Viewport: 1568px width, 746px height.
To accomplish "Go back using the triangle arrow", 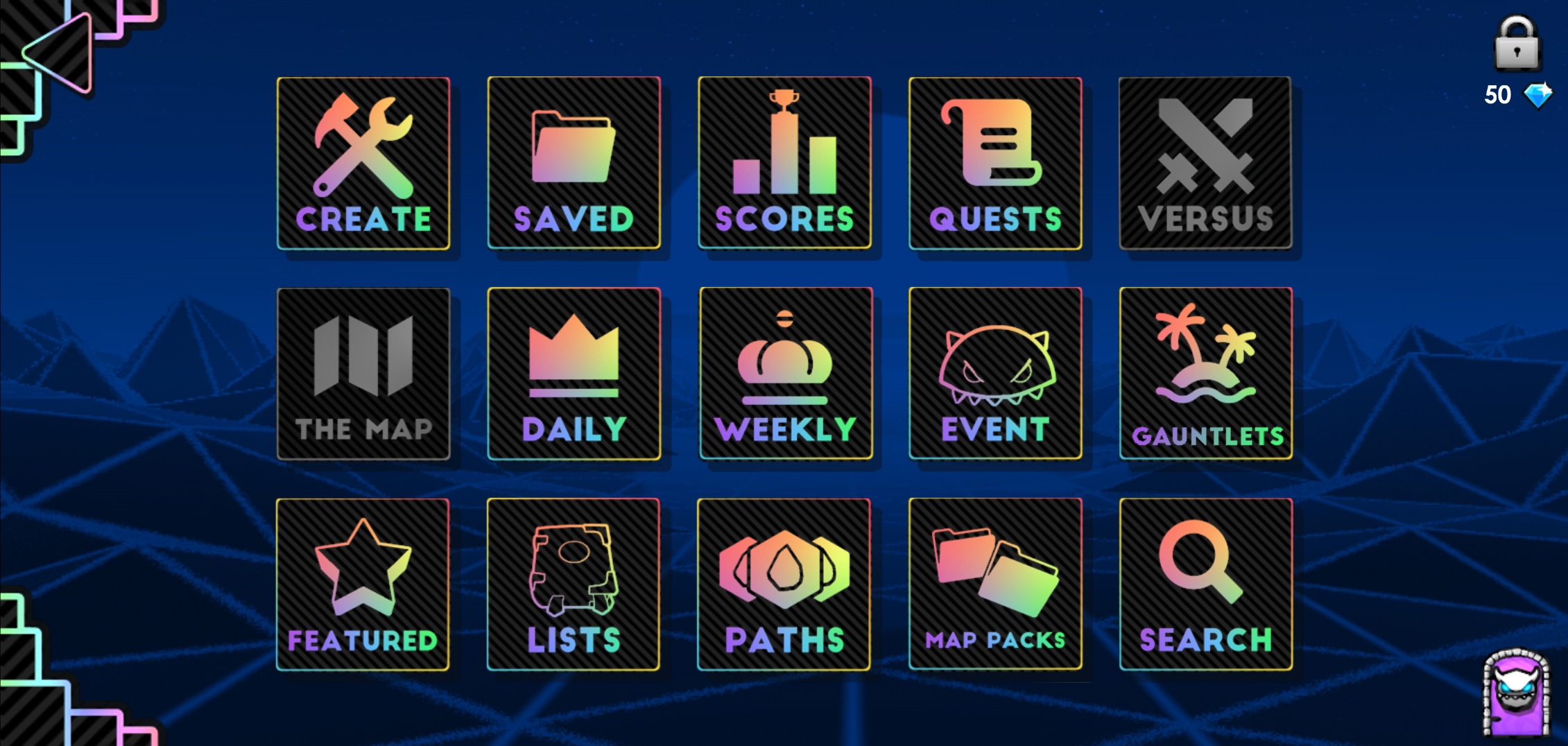I will (x=60, y=53).
